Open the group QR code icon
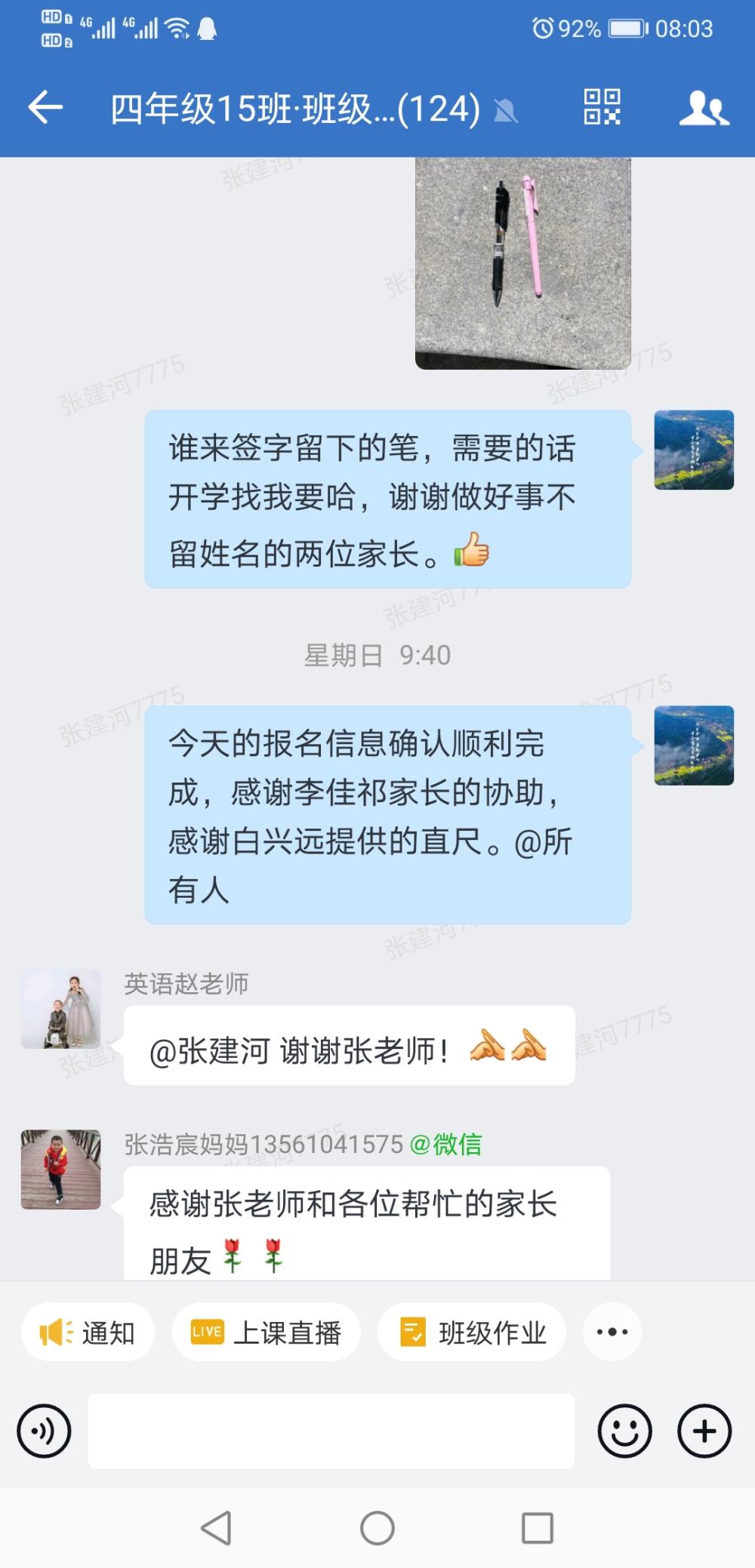The width and height of the screenshot is (755, 1568). point(602,106)
